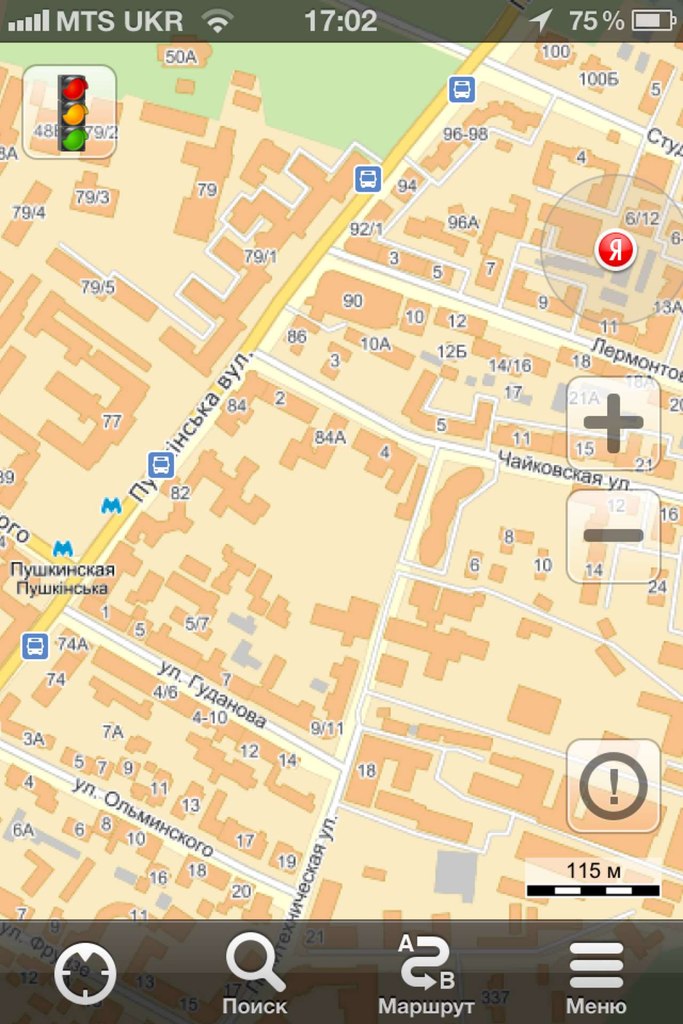Zoom out with the minus button
The image size is (683, 1024).
click(x=612, y=536)
